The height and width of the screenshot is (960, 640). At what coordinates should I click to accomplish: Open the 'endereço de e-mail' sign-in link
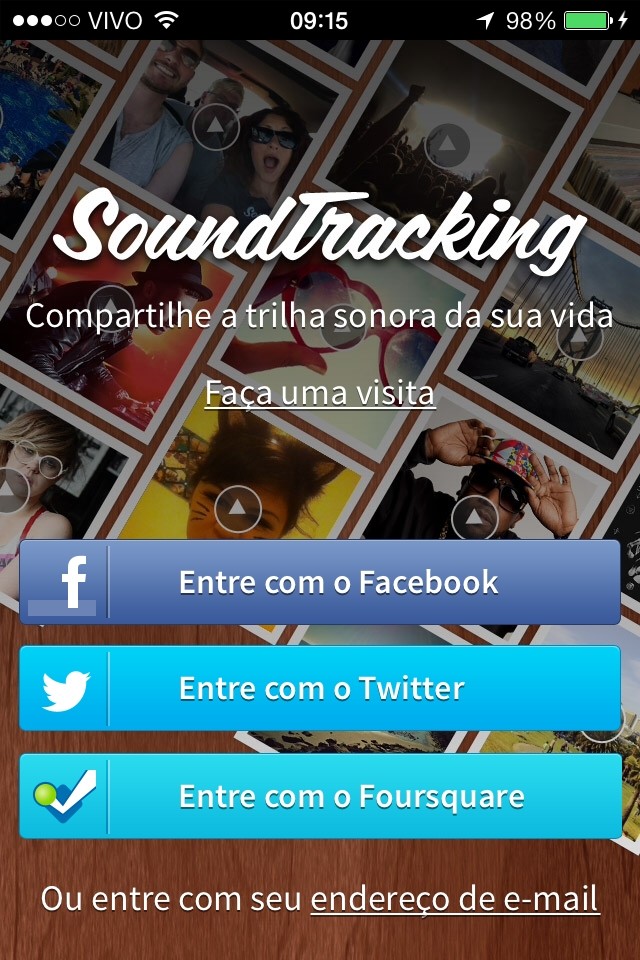coord(455,898)
